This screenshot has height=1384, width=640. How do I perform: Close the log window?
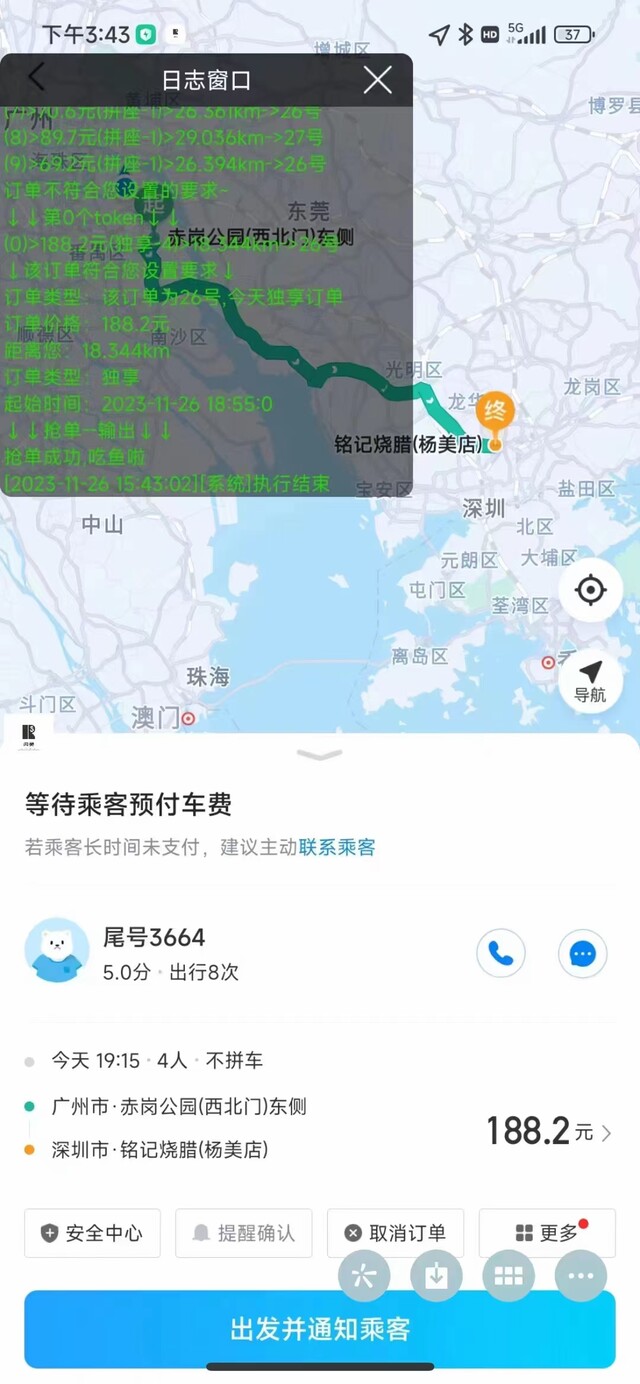coord(377,80)
